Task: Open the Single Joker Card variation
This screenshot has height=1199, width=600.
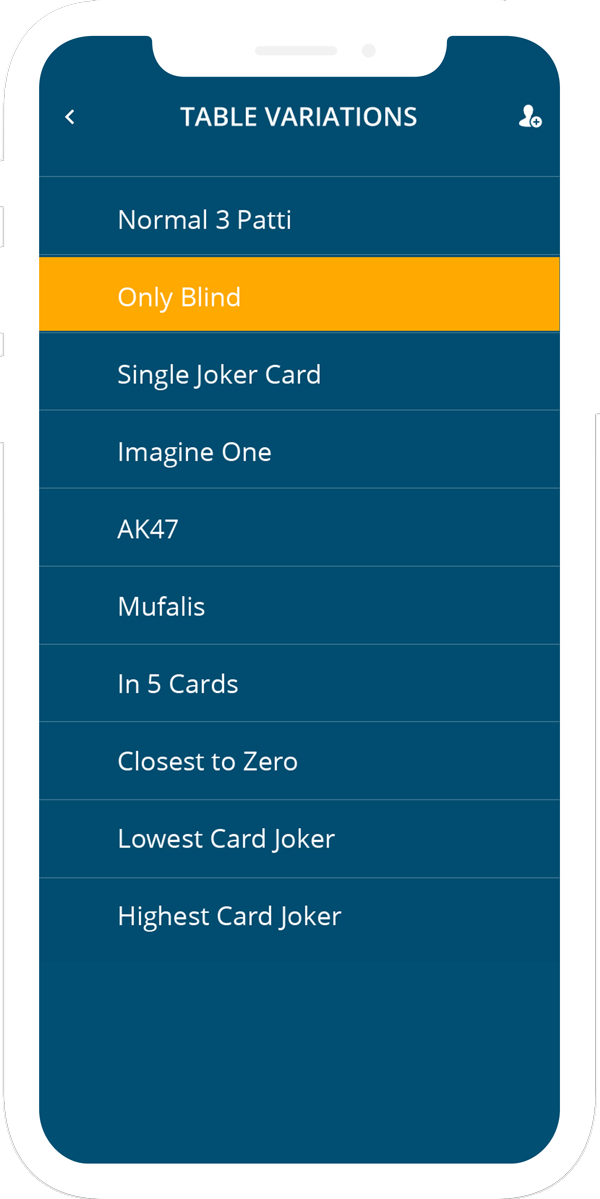Action: pyautogui.click(x=219, y=375)
